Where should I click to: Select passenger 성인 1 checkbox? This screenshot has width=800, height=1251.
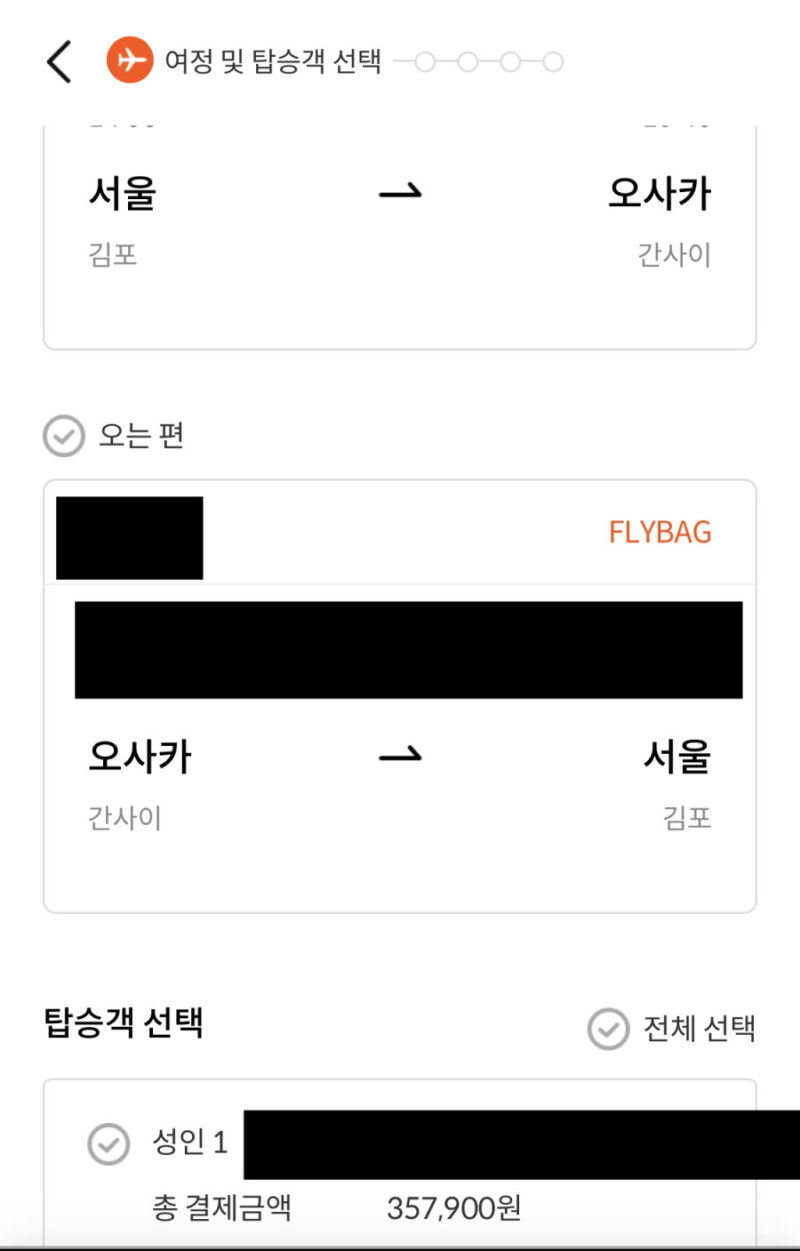coord(109,1144)
